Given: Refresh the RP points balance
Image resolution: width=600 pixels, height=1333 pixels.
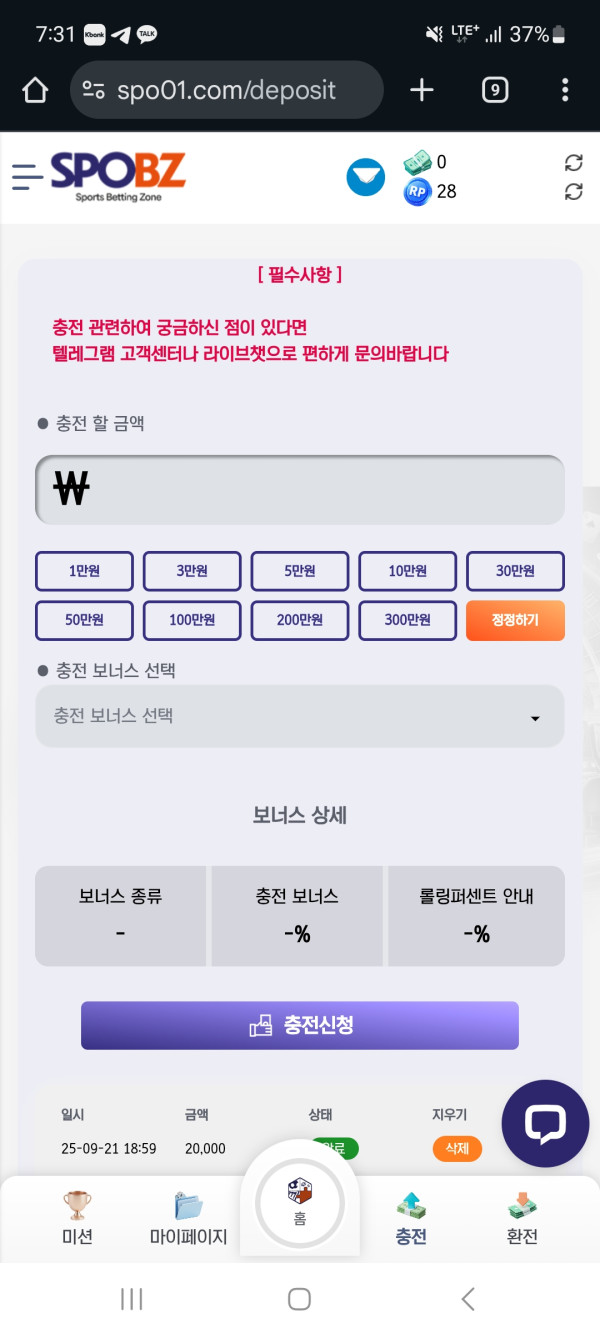Looking at the screenshot, I should (x=573, y=191).
